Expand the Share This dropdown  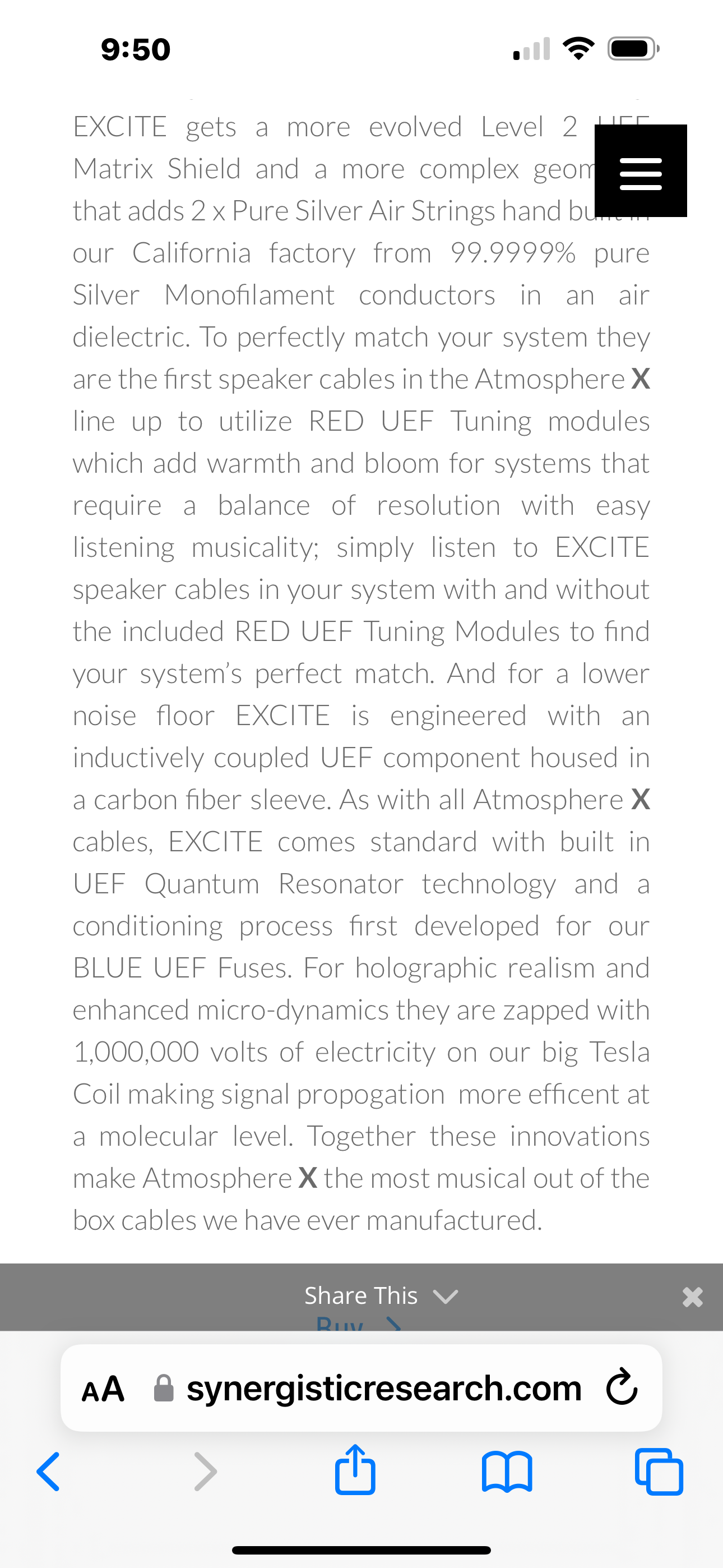pos(445,1295)
